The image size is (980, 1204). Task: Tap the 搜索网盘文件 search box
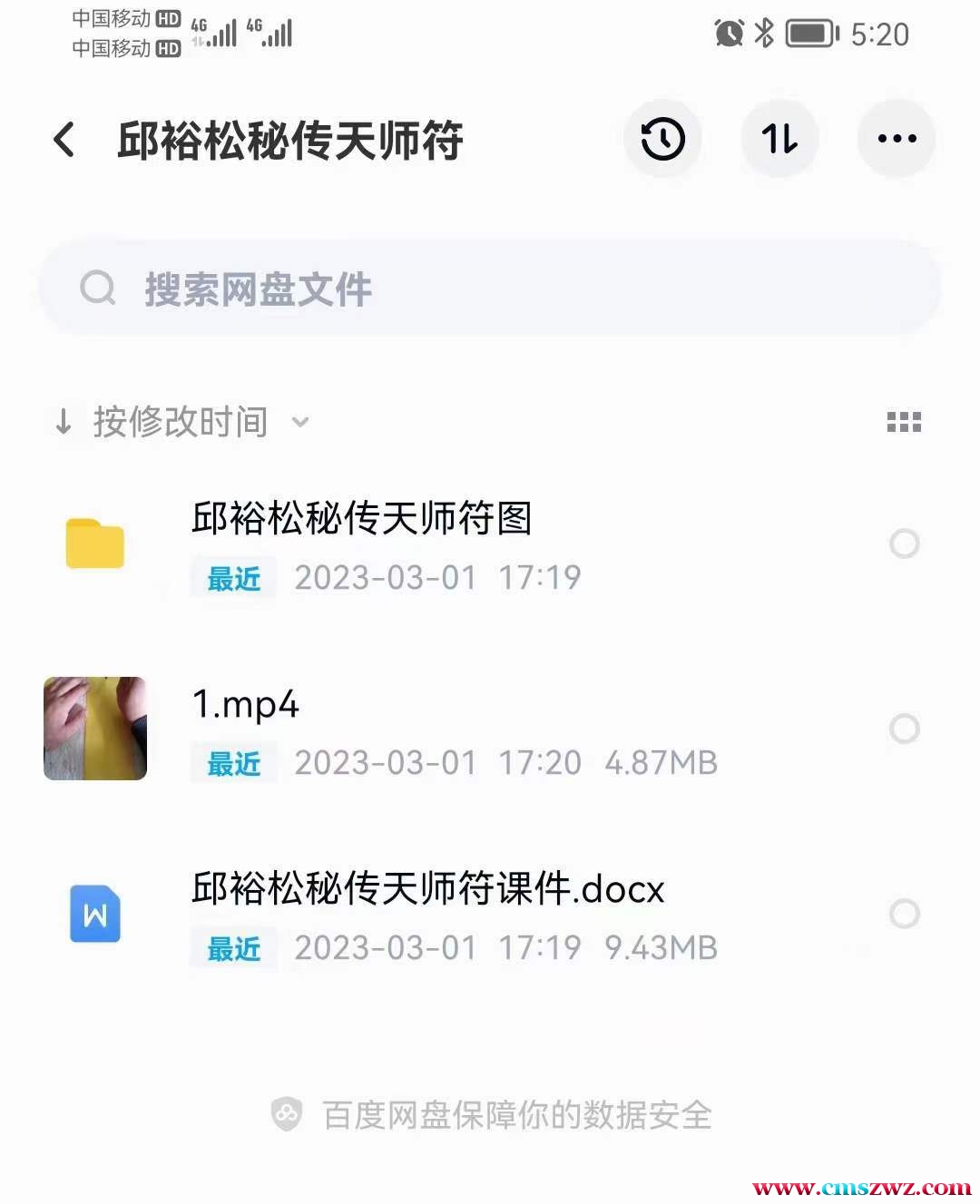(490, 289)
